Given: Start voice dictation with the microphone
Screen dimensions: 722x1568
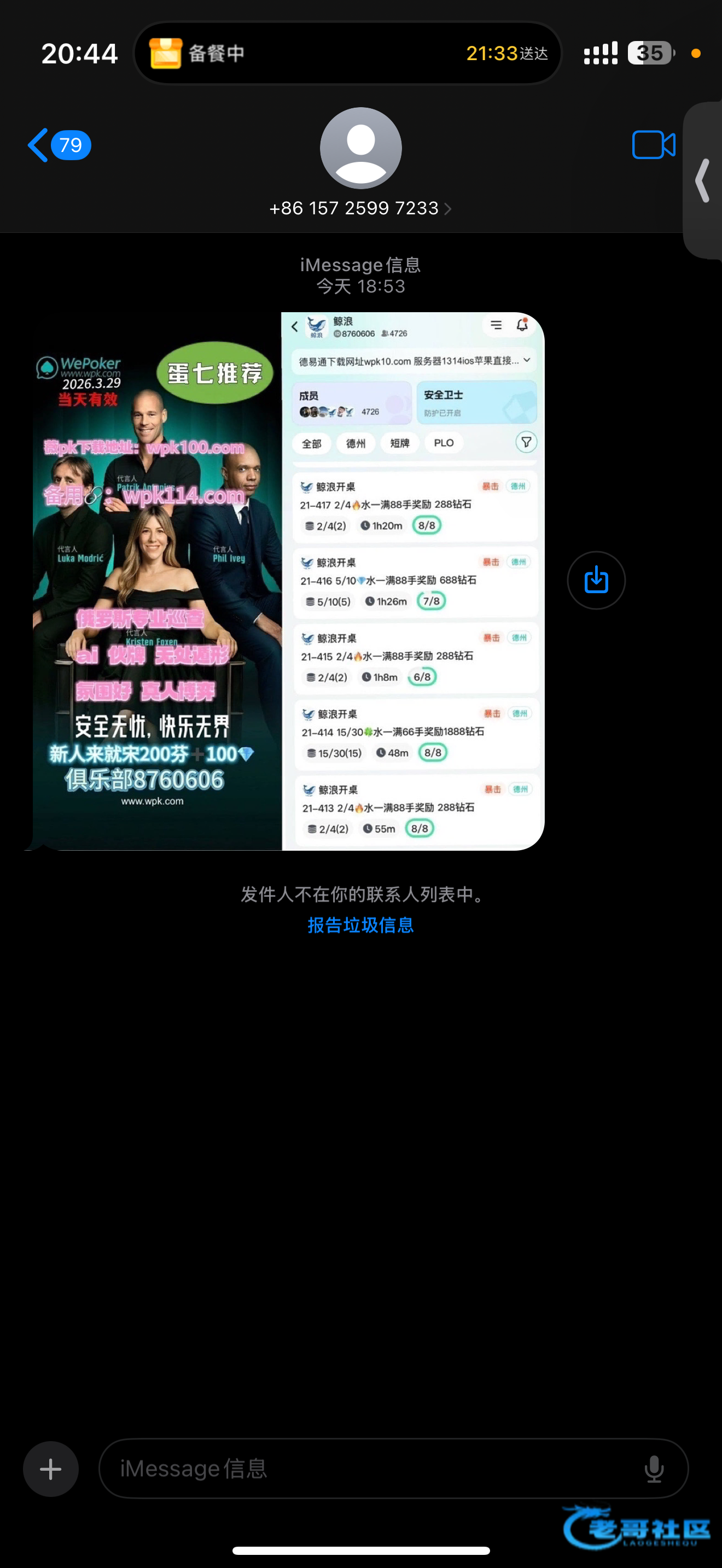Looking at the screenshot, I should (x=654, y=1469).
